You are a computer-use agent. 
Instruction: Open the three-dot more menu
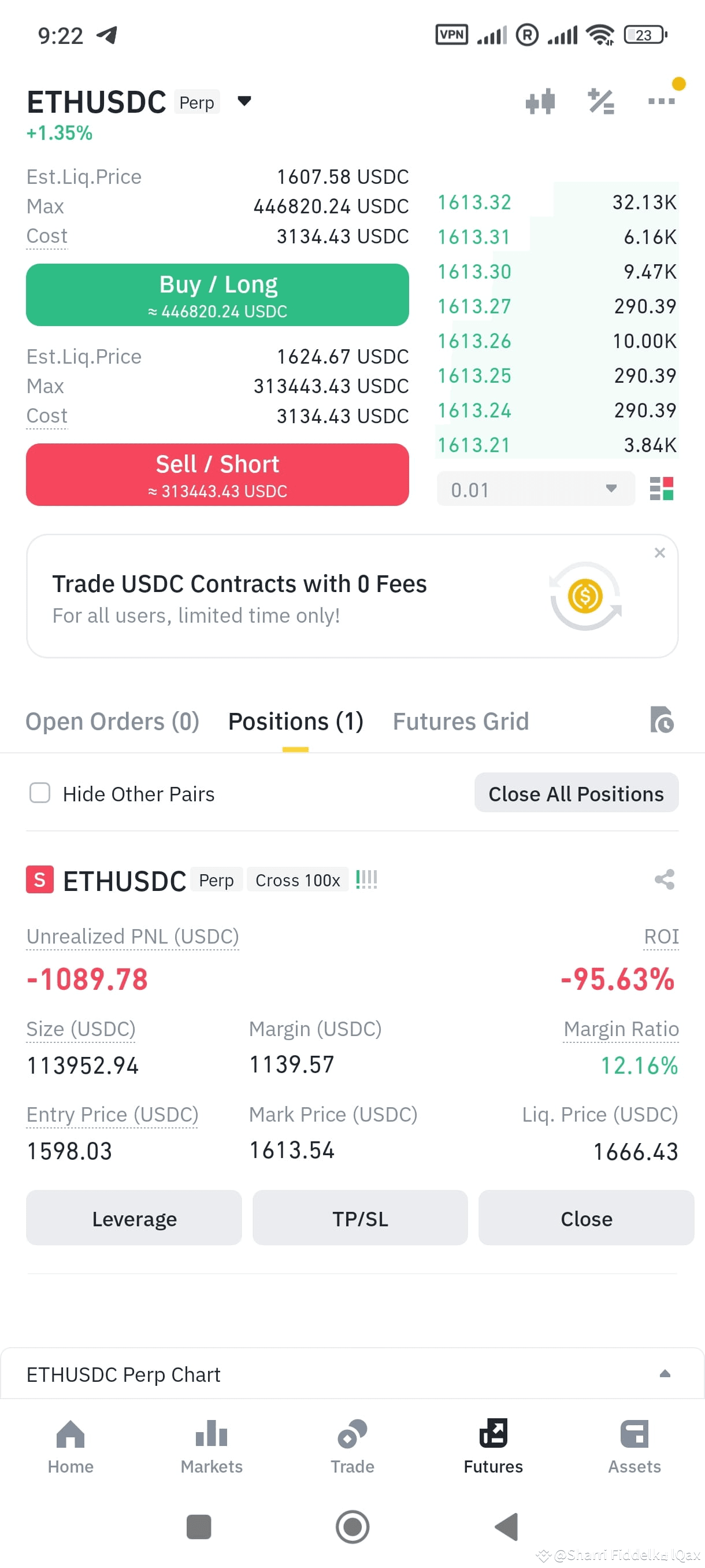[661, 101]
